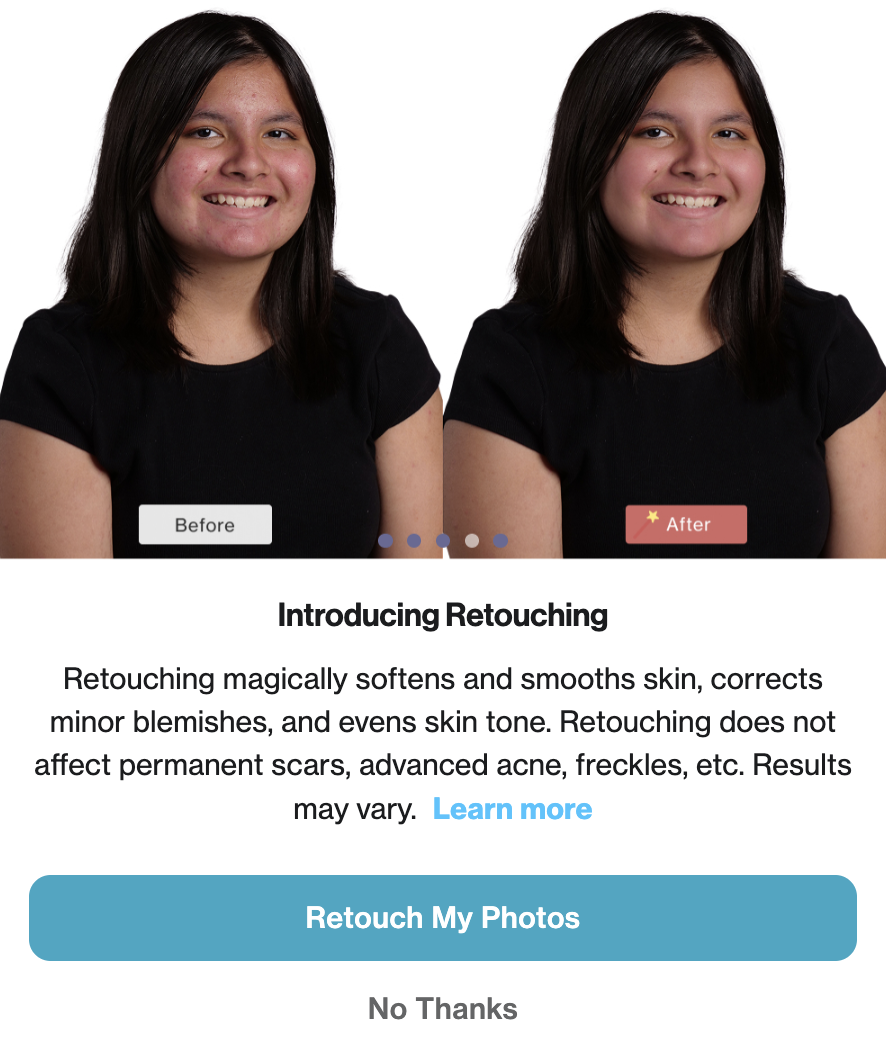Tap Retouch My Photos button
This screenshot has height=1048, width=886.
(442, 918)
